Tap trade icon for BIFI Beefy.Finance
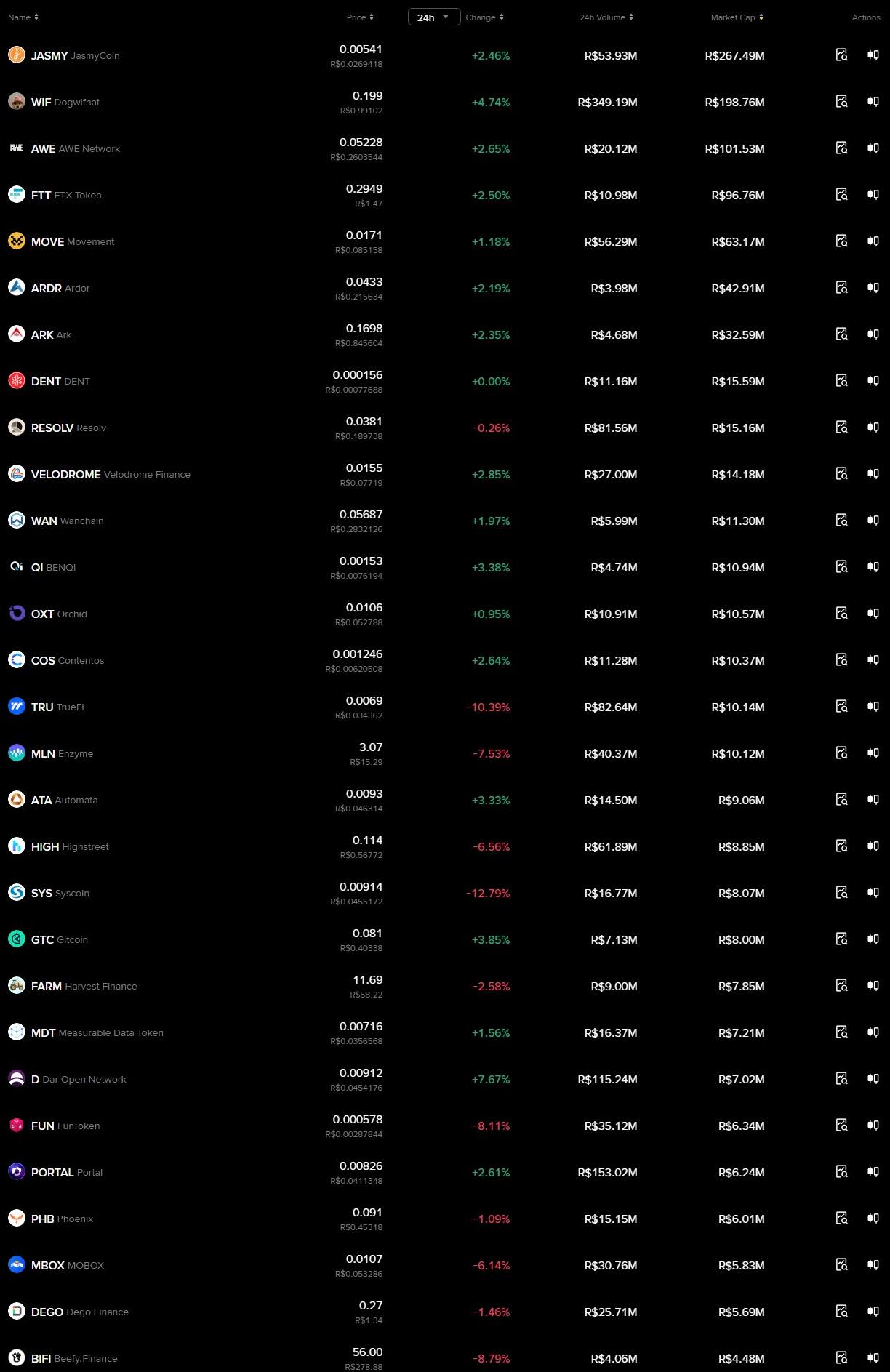 point(873,1357)
